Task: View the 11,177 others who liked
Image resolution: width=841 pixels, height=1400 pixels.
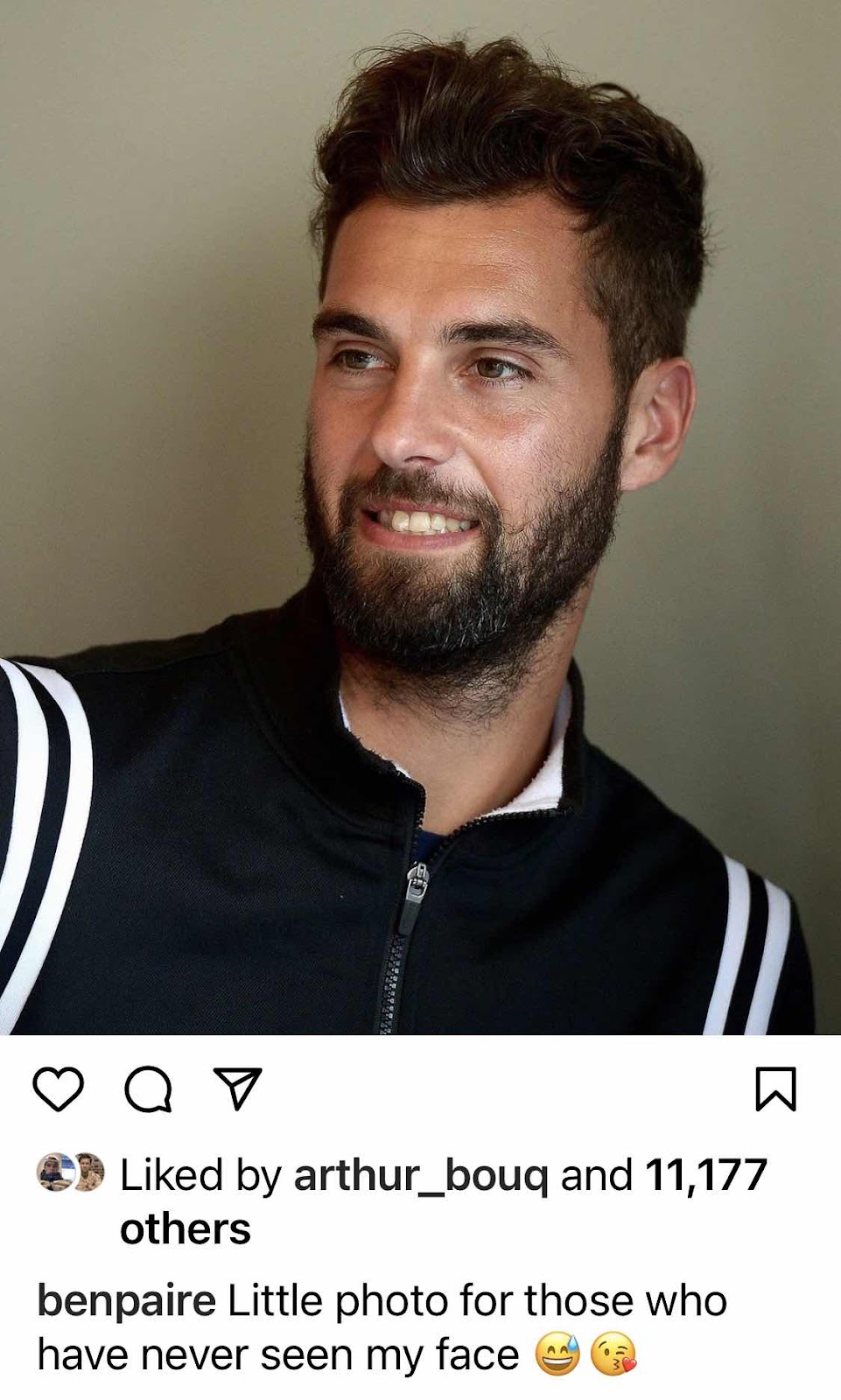Action: [705, 1175]
